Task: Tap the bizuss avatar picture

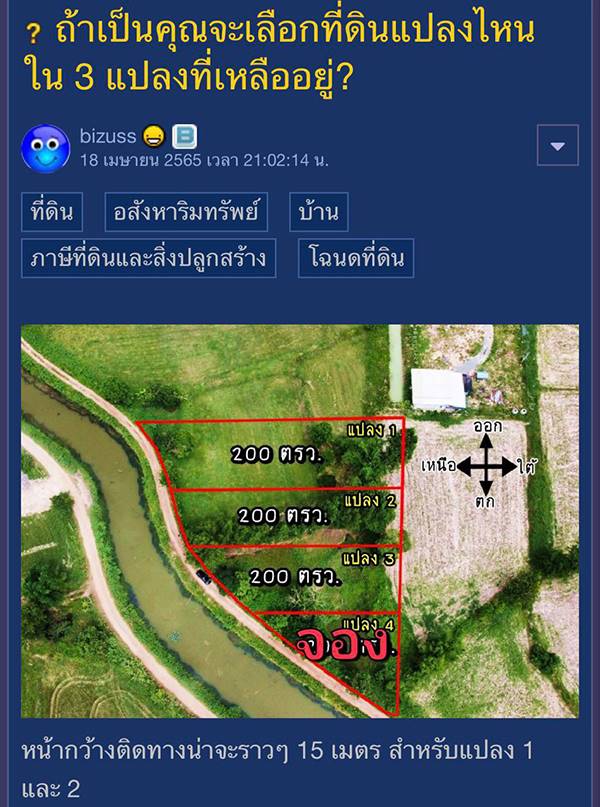Action: click(45, 148)
